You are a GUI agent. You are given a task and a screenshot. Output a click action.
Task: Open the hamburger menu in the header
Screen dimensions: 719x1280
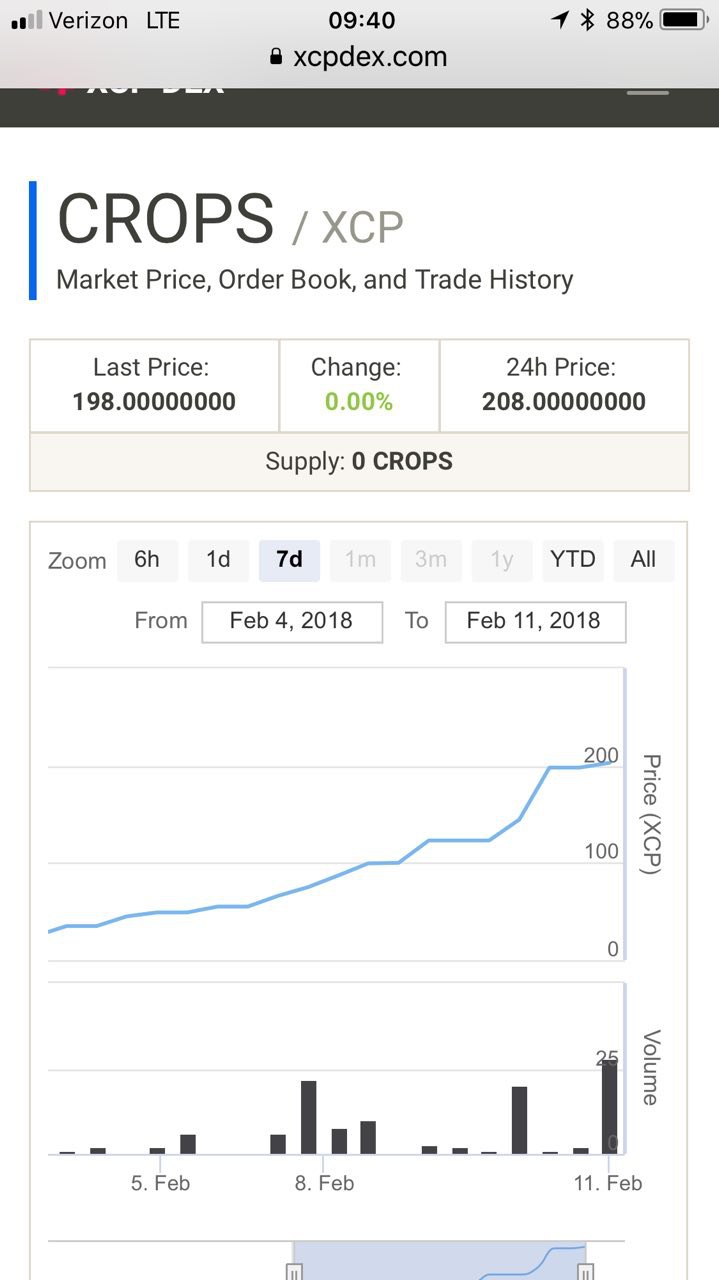(x=648, y=92)
